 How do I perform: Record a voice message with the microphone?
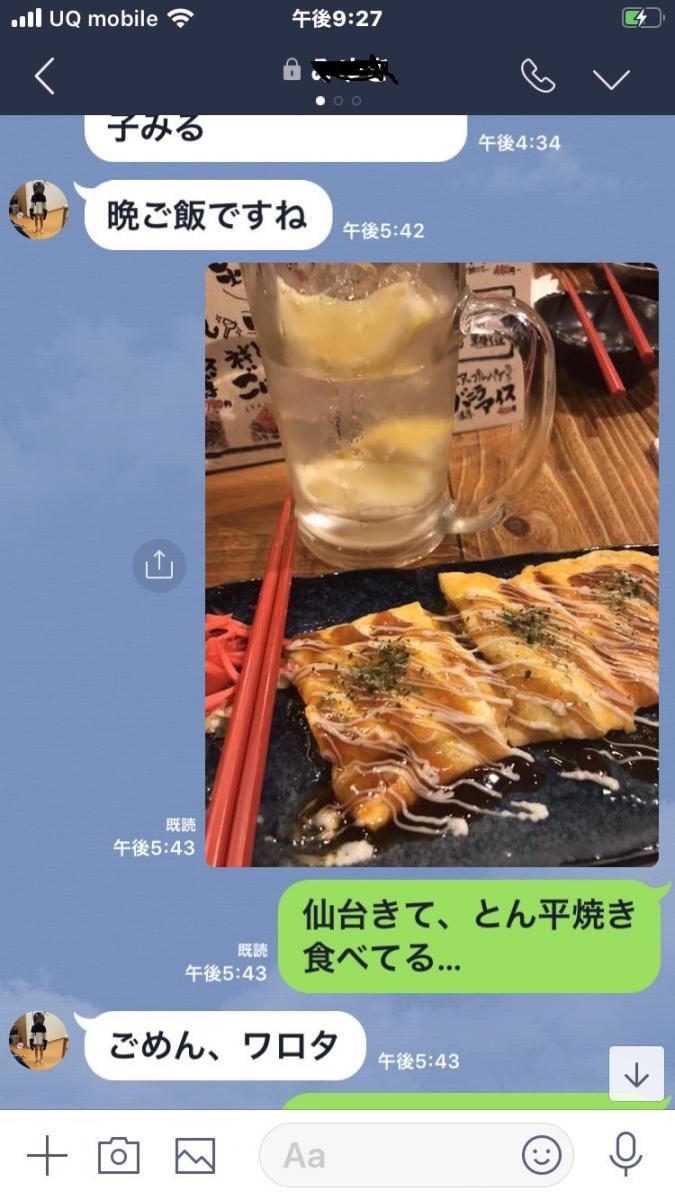pyautogui.click(x=626, y=1156)
